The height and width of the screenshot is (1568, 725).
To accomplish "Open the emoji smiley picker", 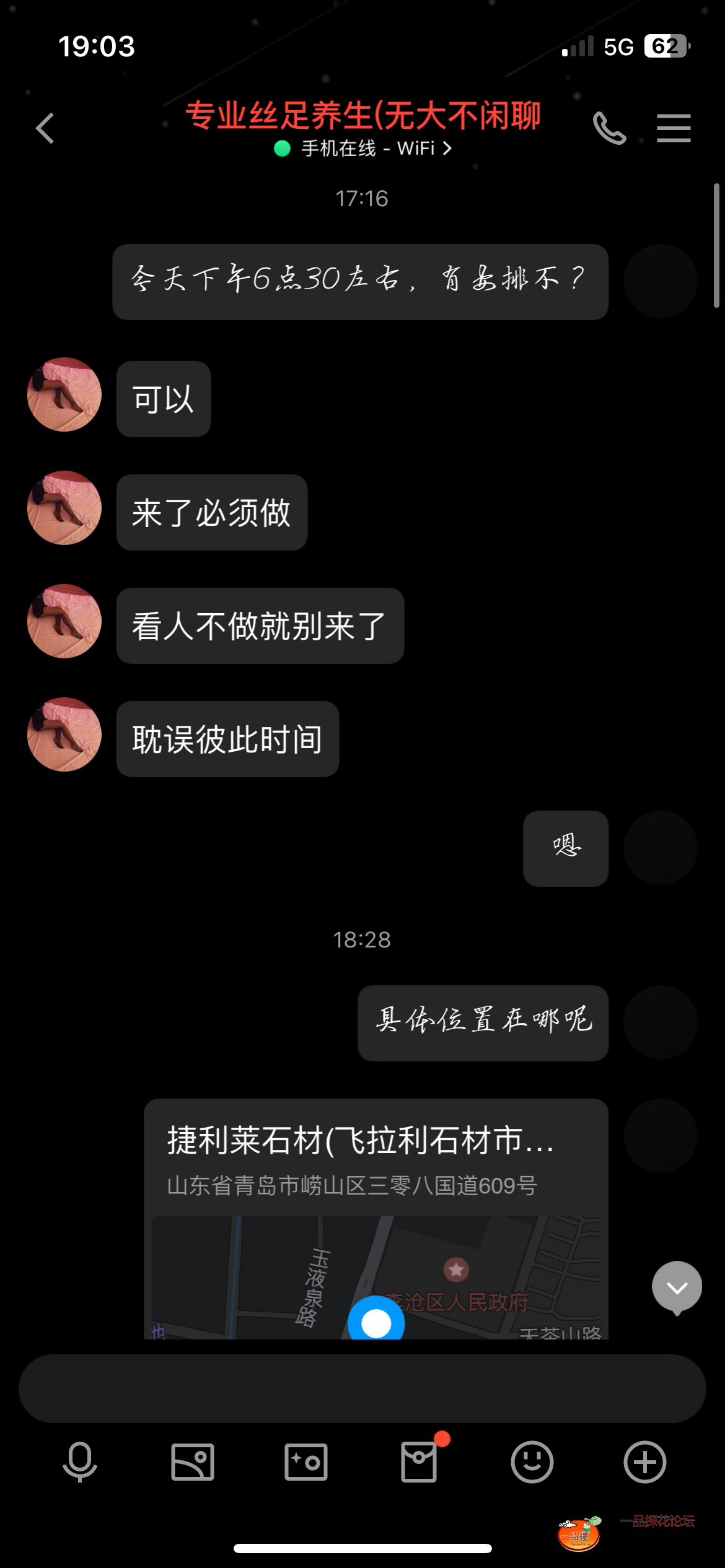I will coord(532,1463).
